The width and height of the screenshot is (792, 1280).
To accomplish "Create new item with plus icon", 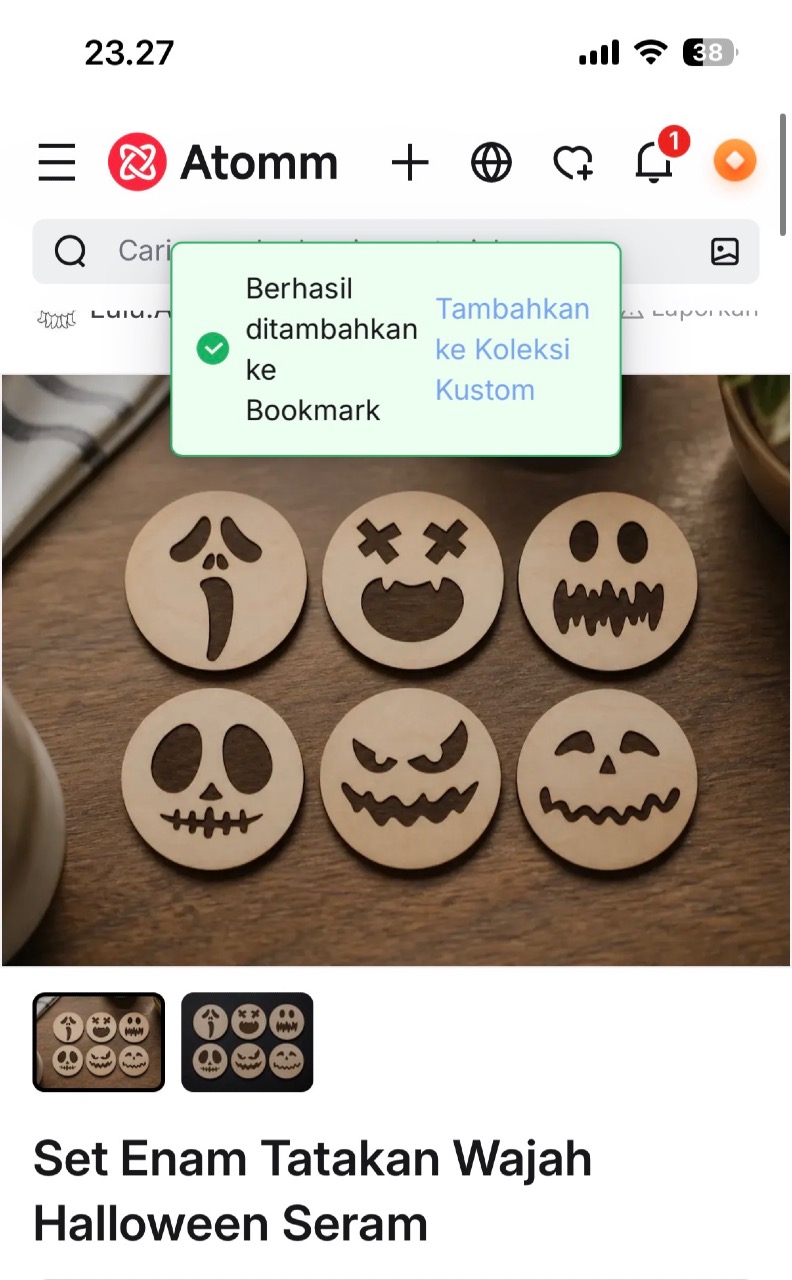I will (410, 162).
